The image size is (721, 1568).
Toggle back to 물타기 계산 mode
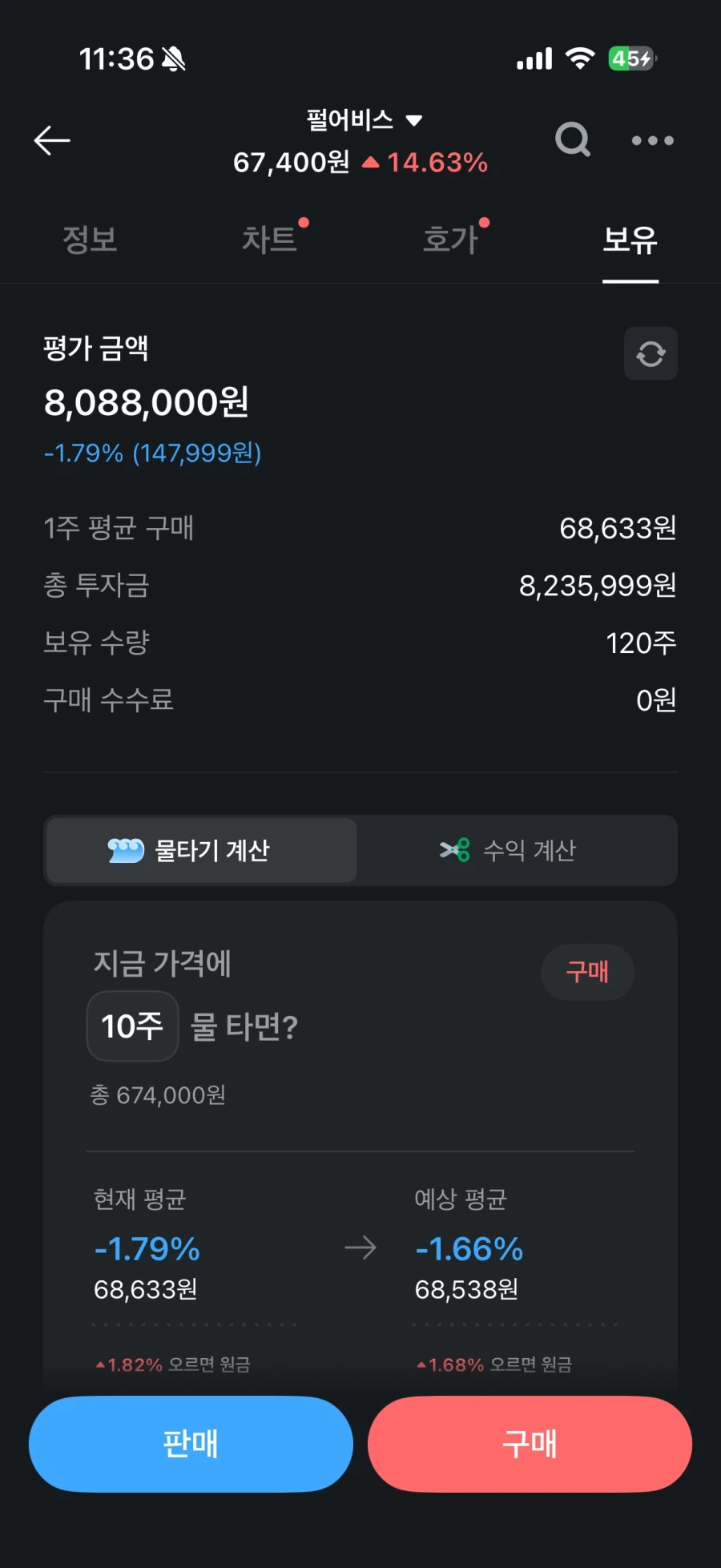pyautogui.click(x=200, y=851)
